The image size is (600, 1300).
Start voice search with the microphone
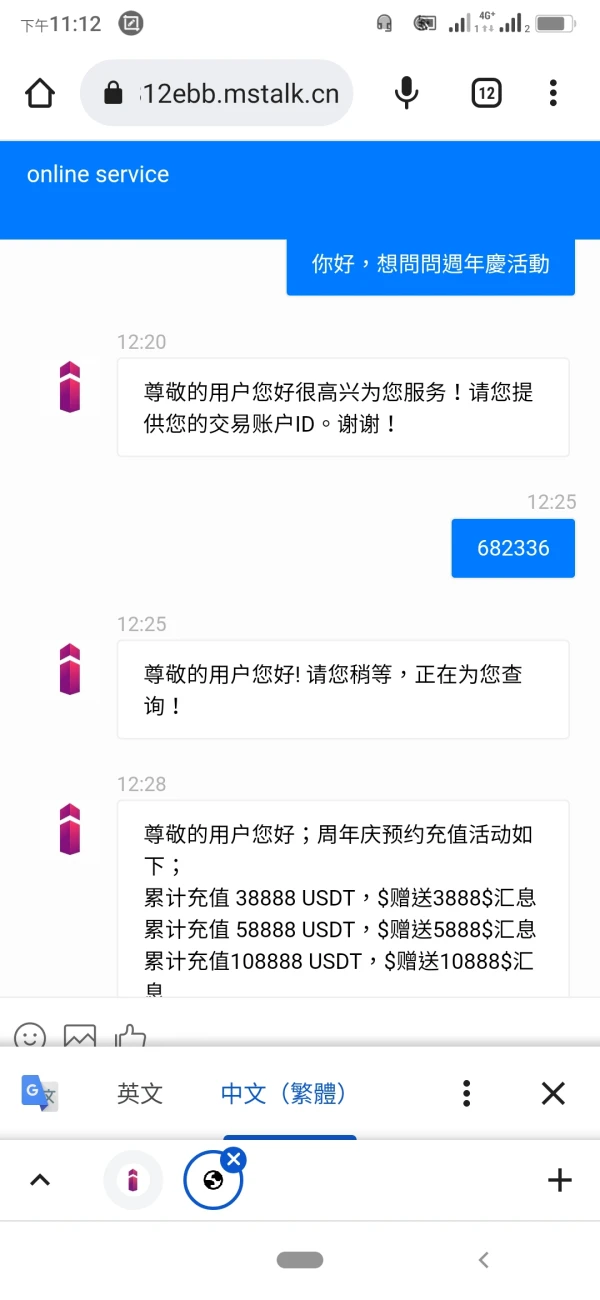click(x=406, y=94)
